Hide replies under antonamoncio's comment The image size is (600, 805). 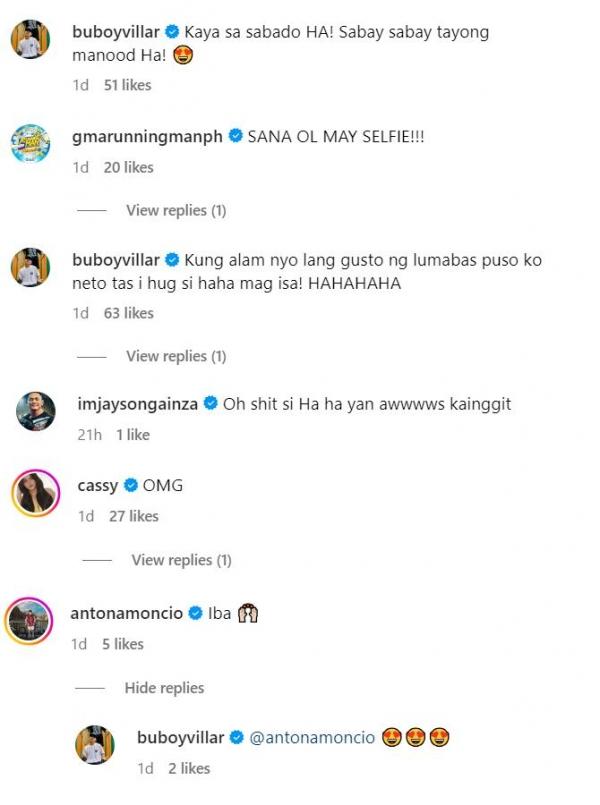coord(164,688)
